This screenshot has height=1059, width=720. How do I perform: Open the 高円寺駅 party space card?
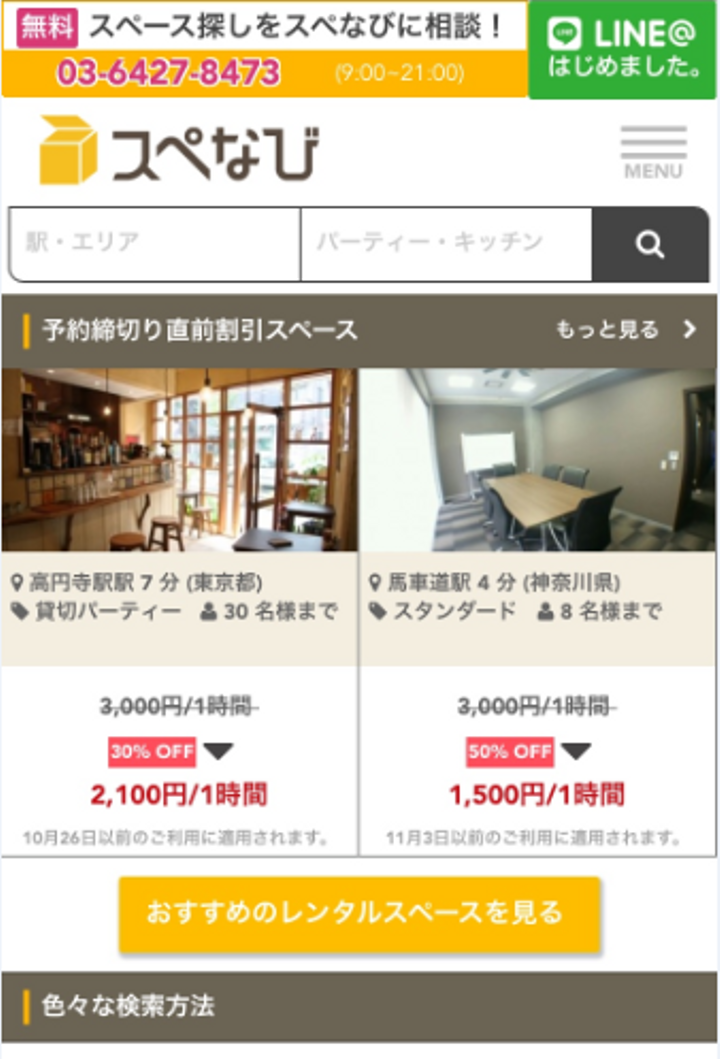[x=179, y=460]
